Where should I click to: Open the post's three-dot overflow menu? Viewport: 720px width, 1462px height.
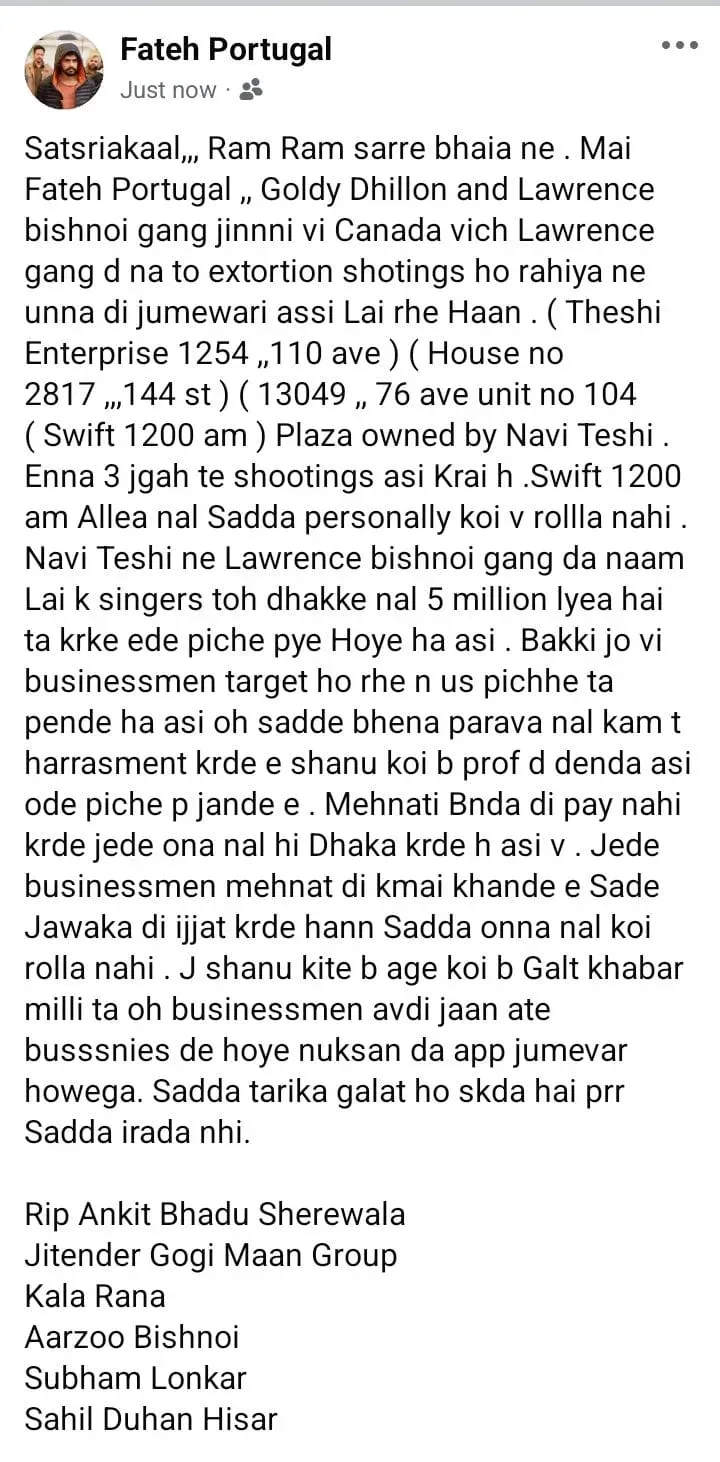point(679,46)
